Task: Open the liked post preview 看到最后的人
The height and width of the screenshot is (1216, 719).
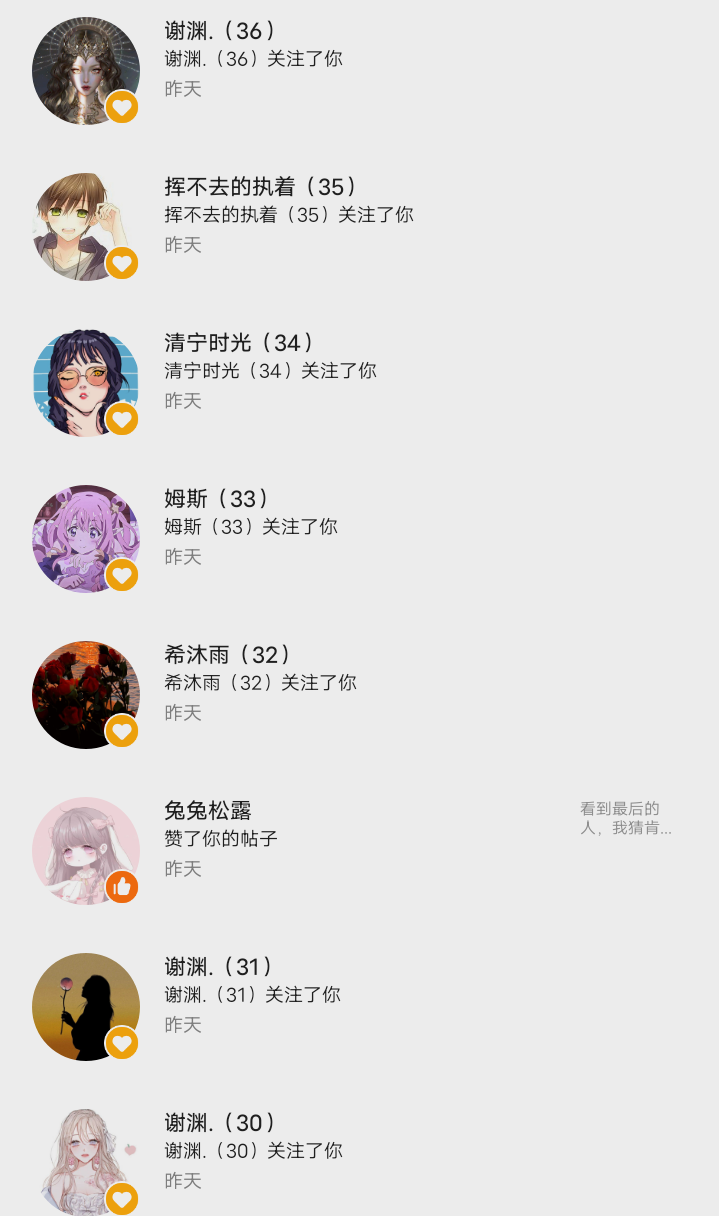Action: [x=625, y=818]
